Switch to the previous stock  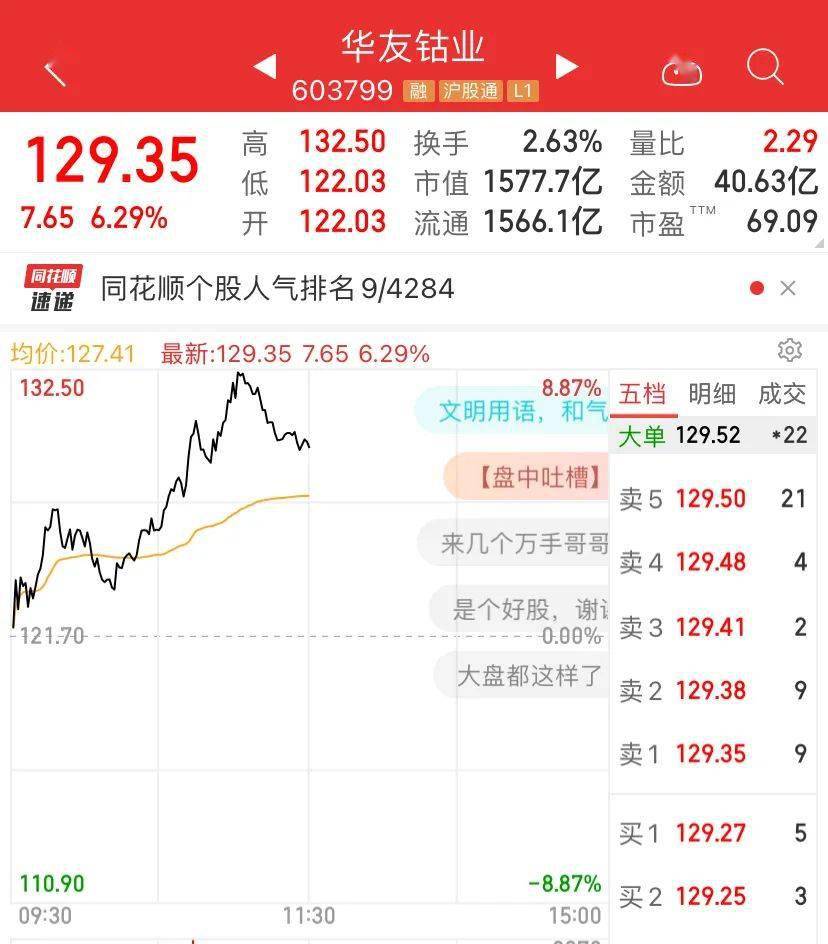click(x=264, y=67)
